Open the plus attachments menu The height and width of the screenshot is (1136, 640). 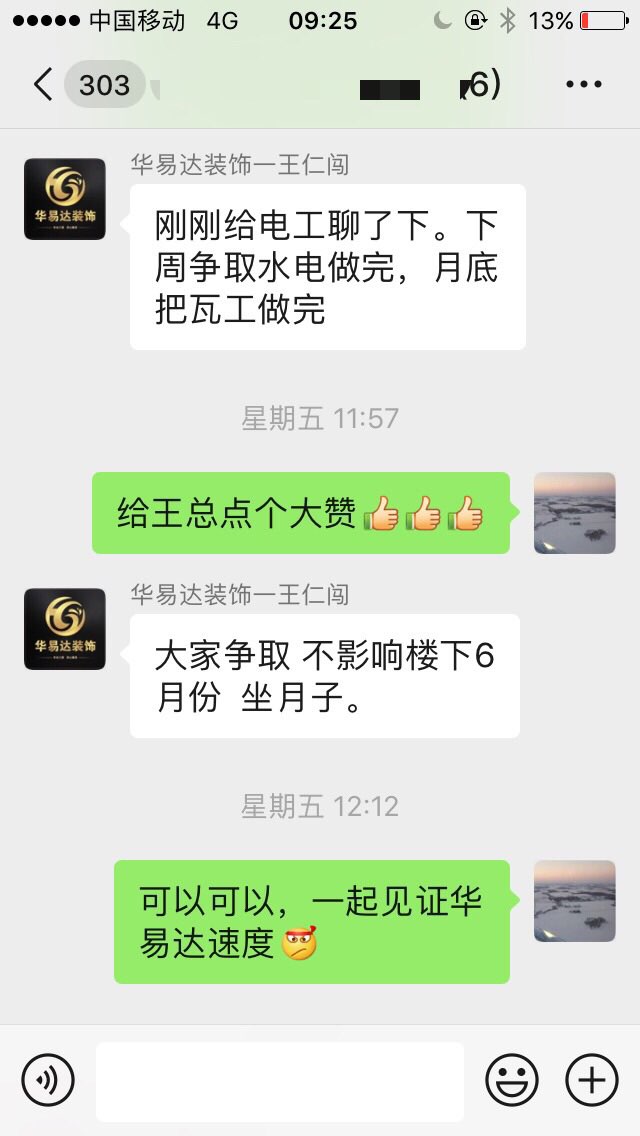(x=592, y=1080)
